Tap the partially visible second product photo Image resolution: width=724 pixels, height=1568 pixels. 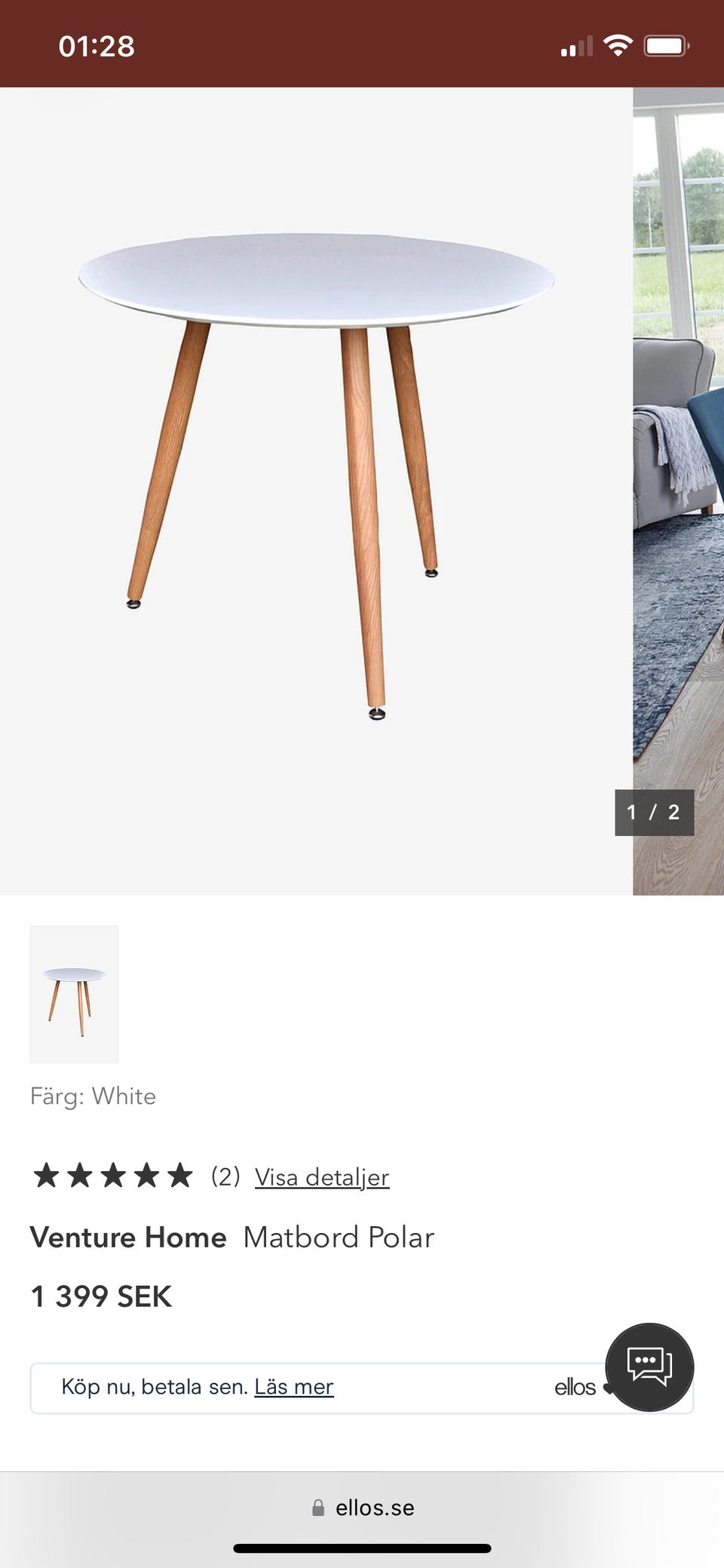coord(677,453)
